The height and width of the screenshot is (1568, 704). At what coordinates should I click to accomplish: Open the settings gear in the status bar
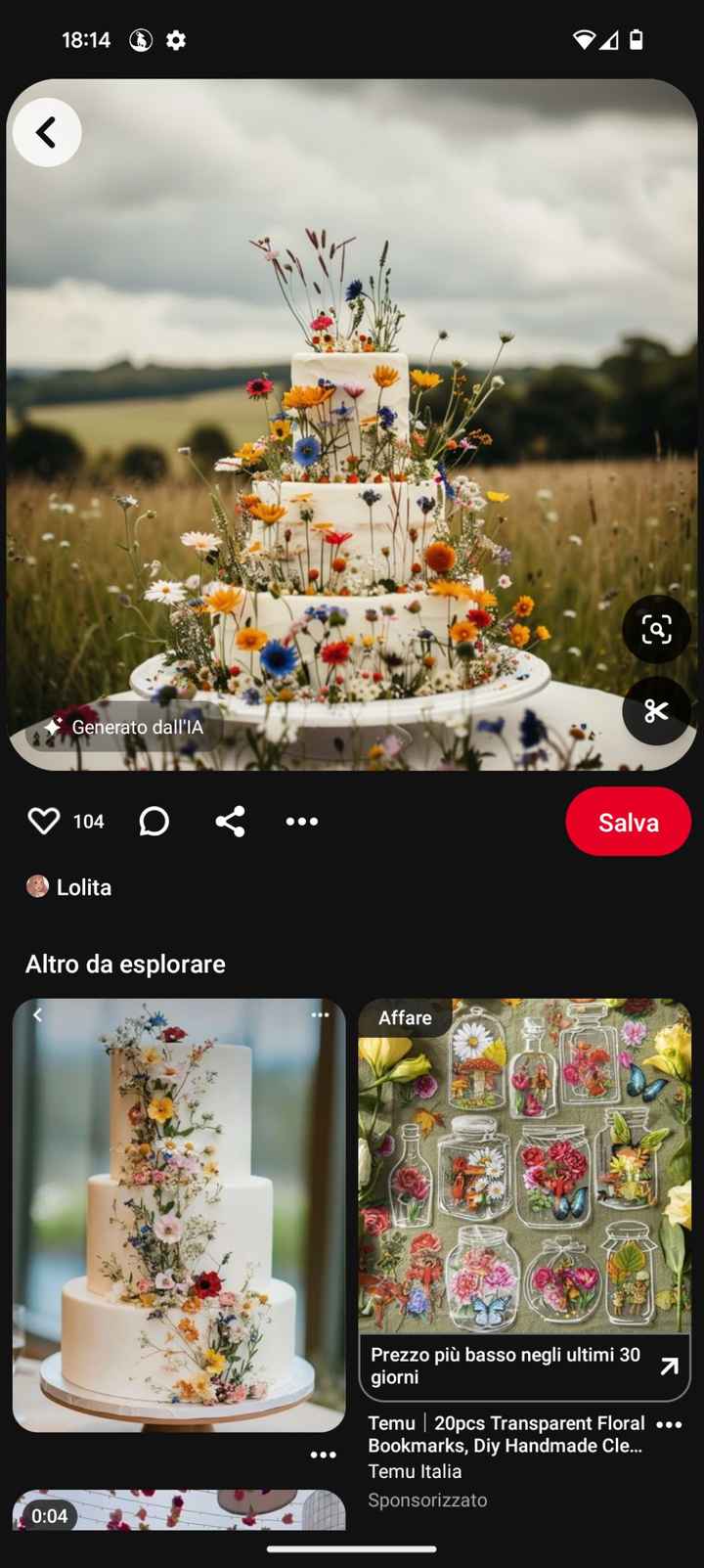coord(175,40)
